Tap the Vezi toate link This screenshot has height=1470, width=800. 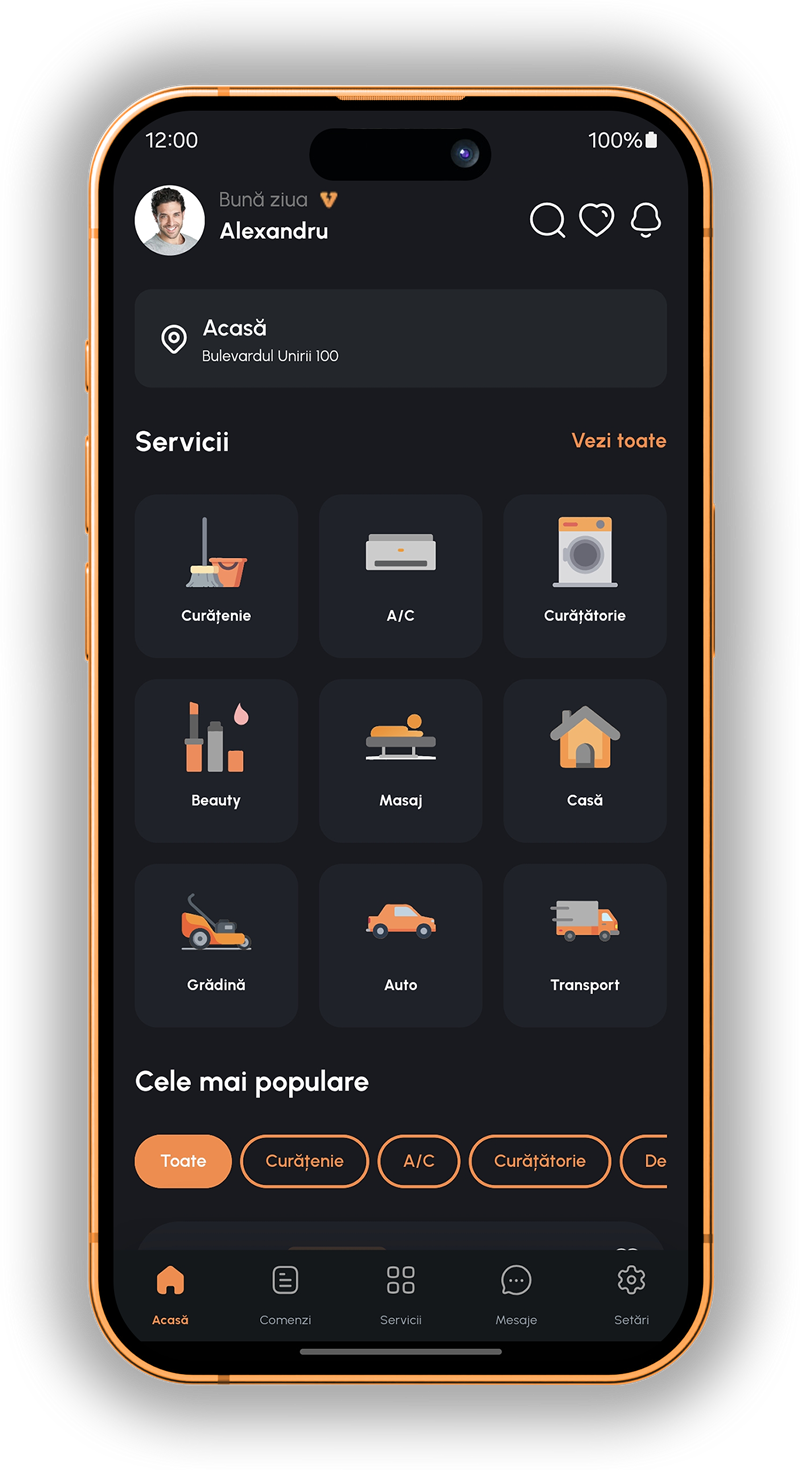(618, 441)
